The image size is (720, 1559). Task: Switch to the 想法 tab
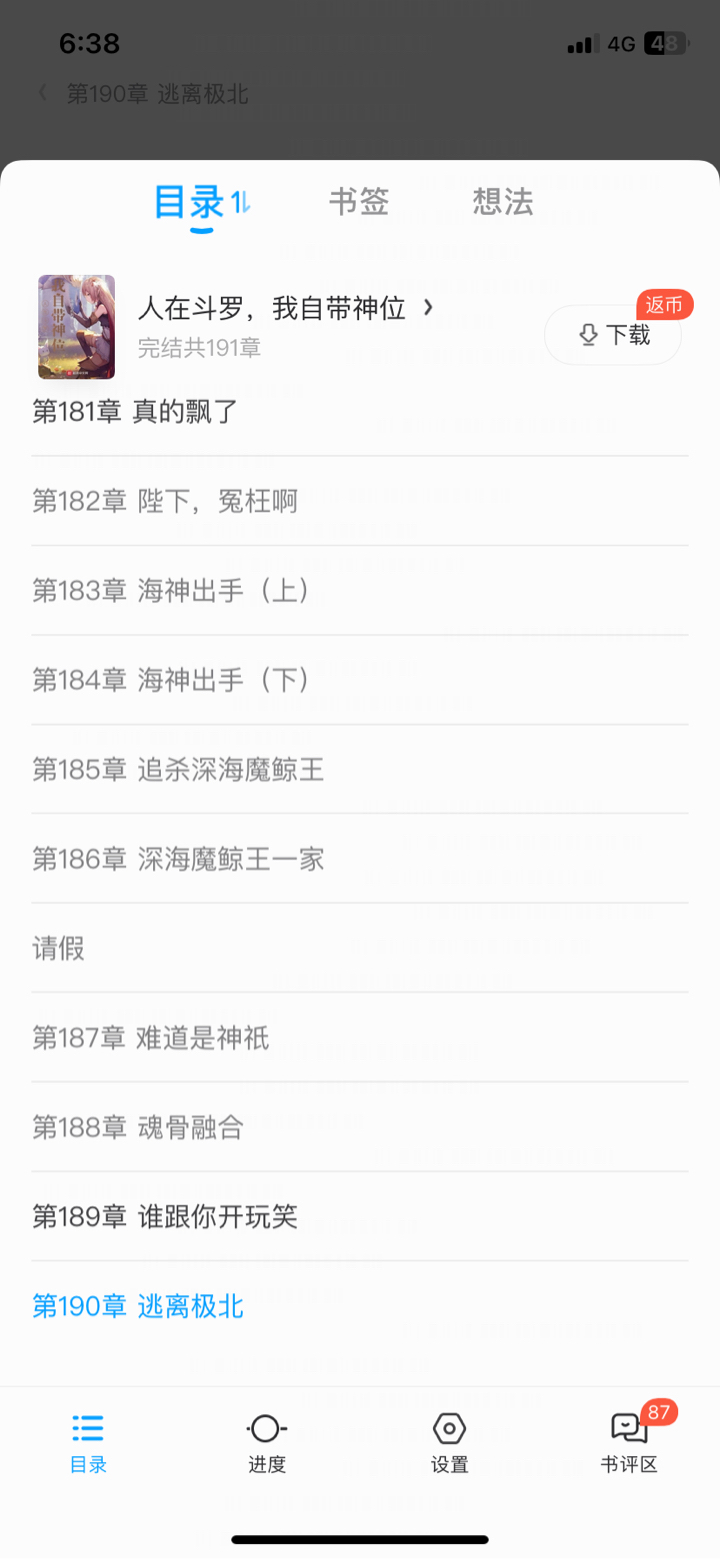pyautogui.click(x=502, y=202)
